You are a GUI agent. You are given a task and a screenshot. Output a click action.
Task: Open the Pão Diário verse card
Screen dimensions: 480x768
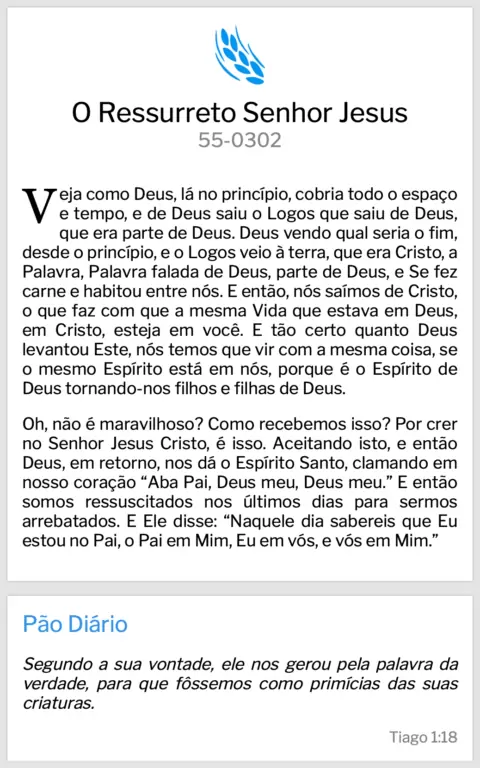click(240, 678)
